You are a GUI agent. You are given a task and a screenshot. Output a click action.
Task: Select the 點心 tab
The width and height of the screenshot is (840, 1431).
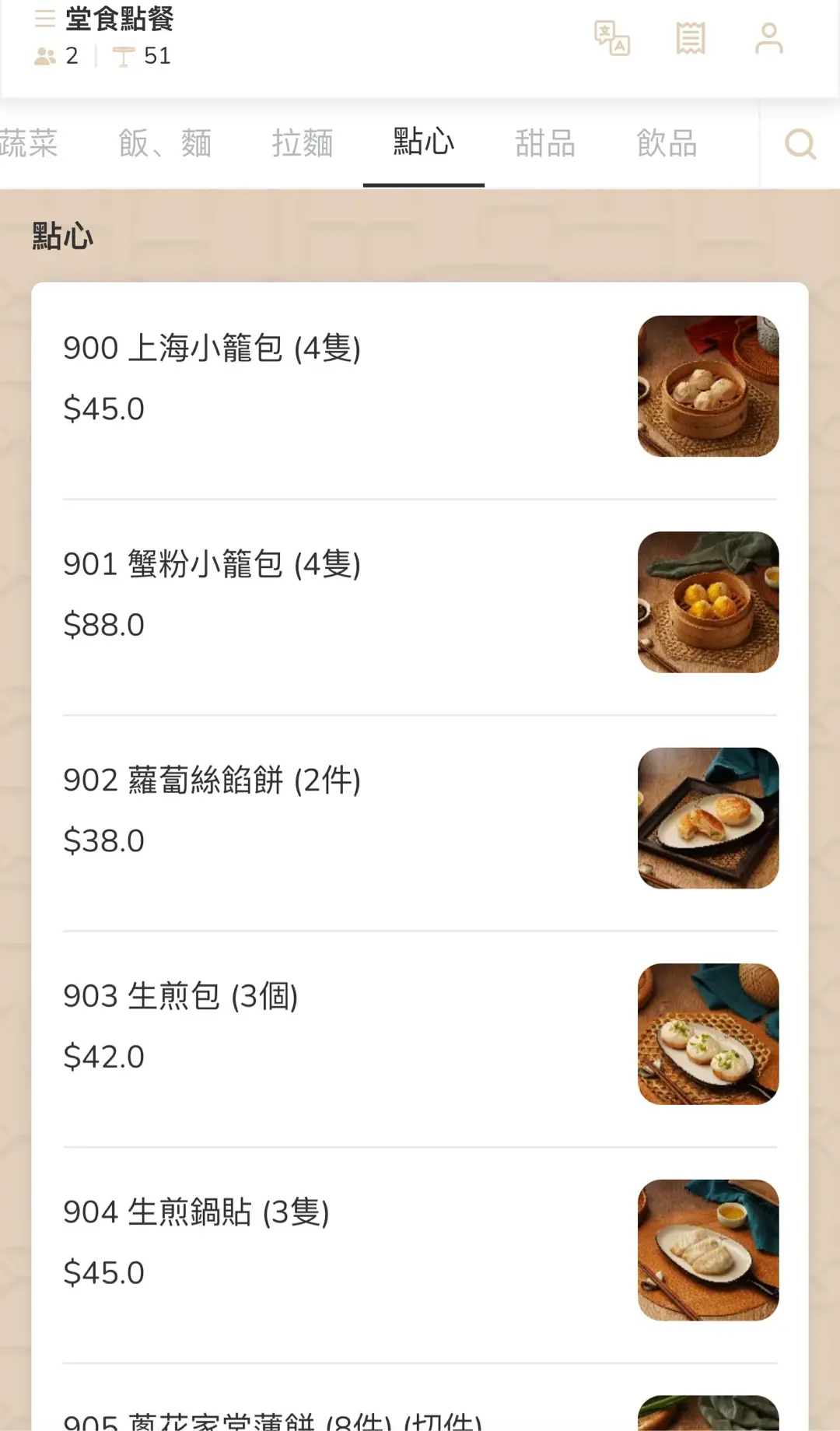click(x=424, y=143)
